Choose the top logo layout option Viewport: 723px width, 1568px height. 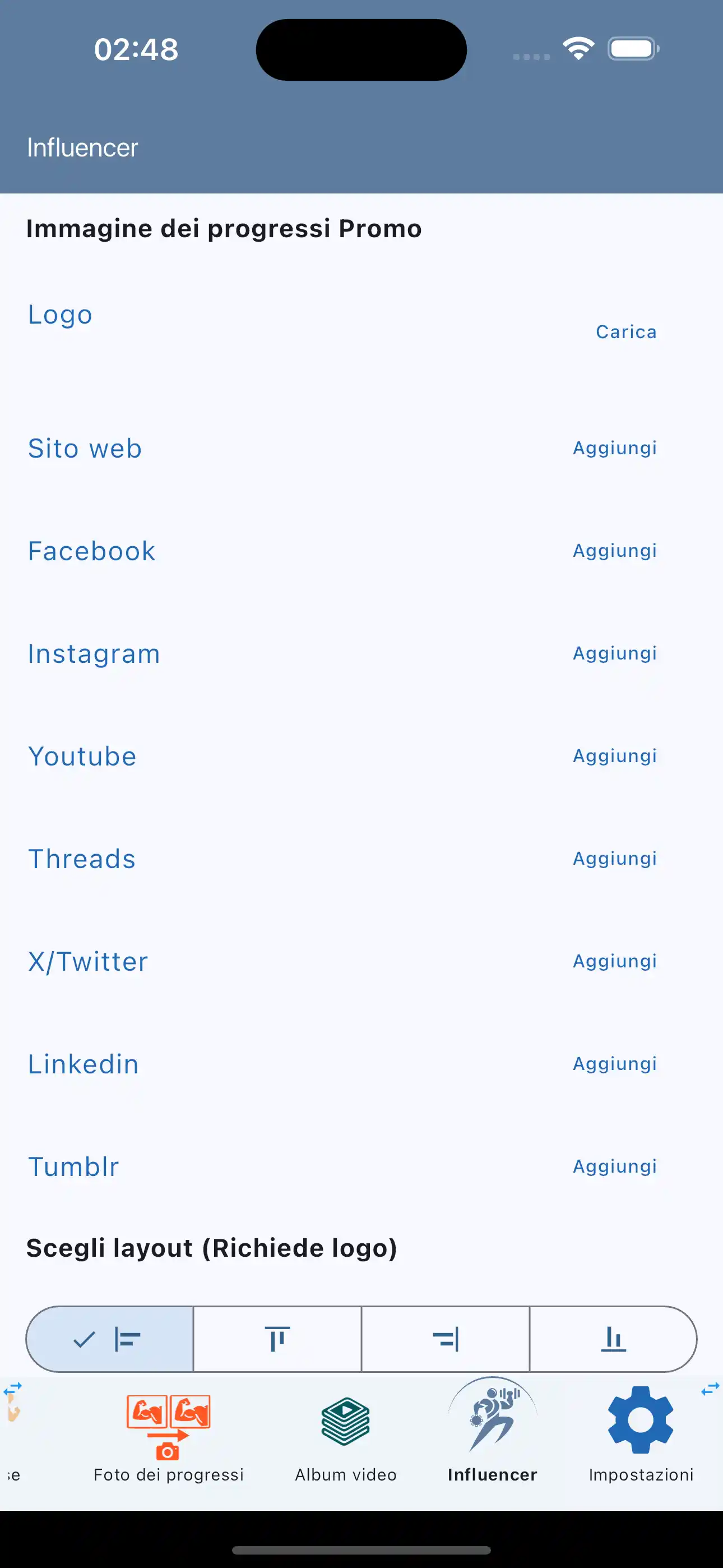click(277, 1339)
